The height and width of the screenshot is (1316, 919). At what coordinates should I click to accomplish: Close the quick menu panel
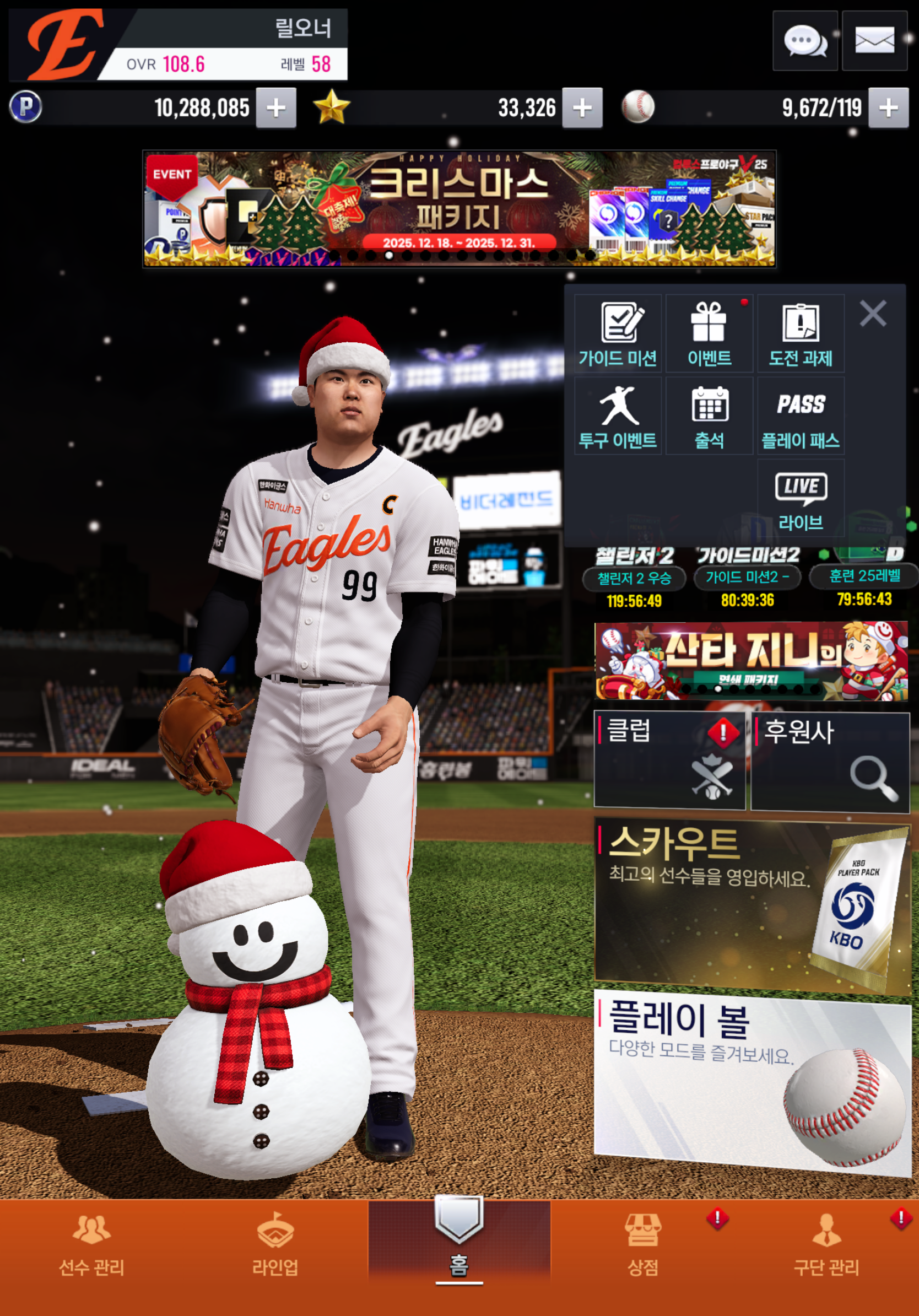(x=873, y=314)
